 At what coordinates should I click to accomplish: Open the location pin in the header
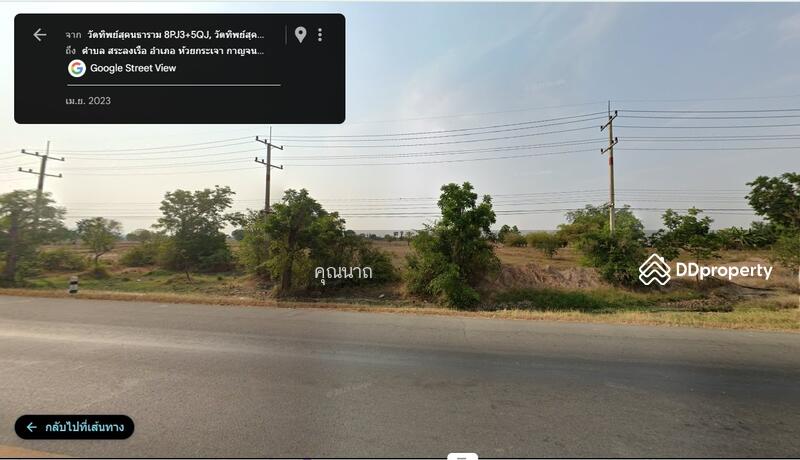click(x=300, y=35)
